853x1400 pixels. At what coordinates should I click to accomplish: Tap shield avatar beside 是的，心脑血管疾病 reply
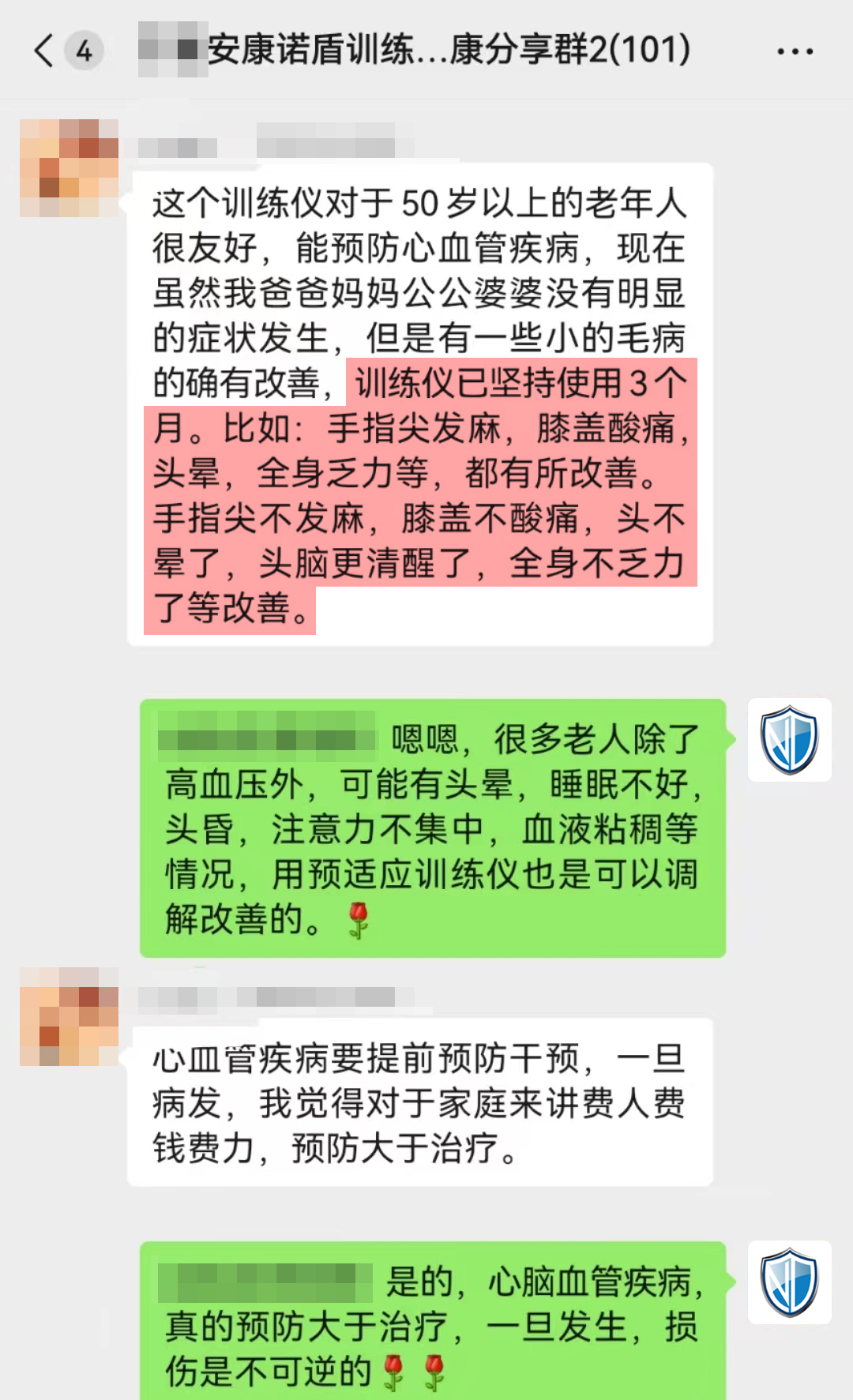[x=789, y=1282]
